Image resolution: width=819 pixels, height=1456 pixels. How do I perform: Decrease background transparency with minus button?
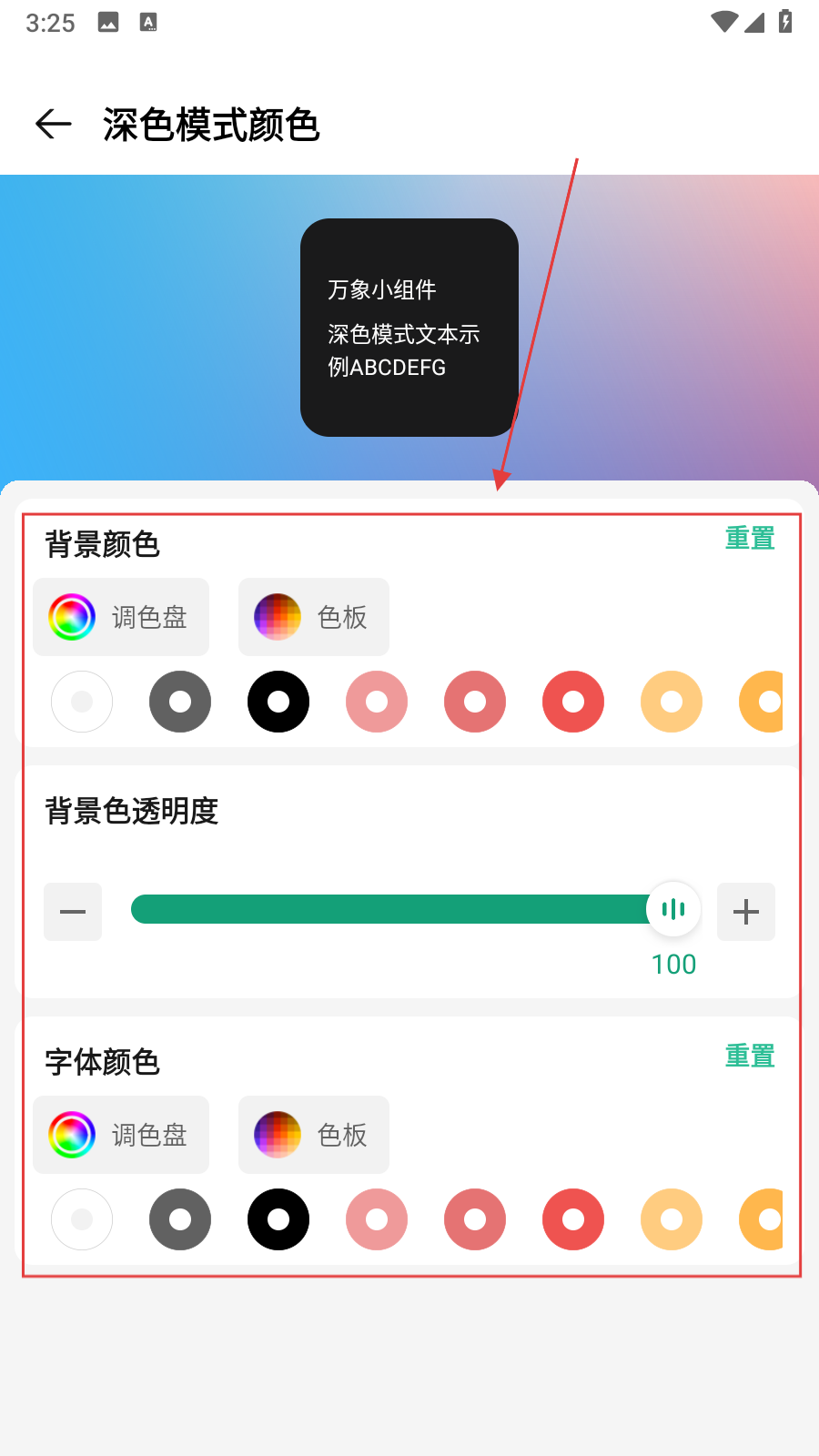[x=73, y=911]
